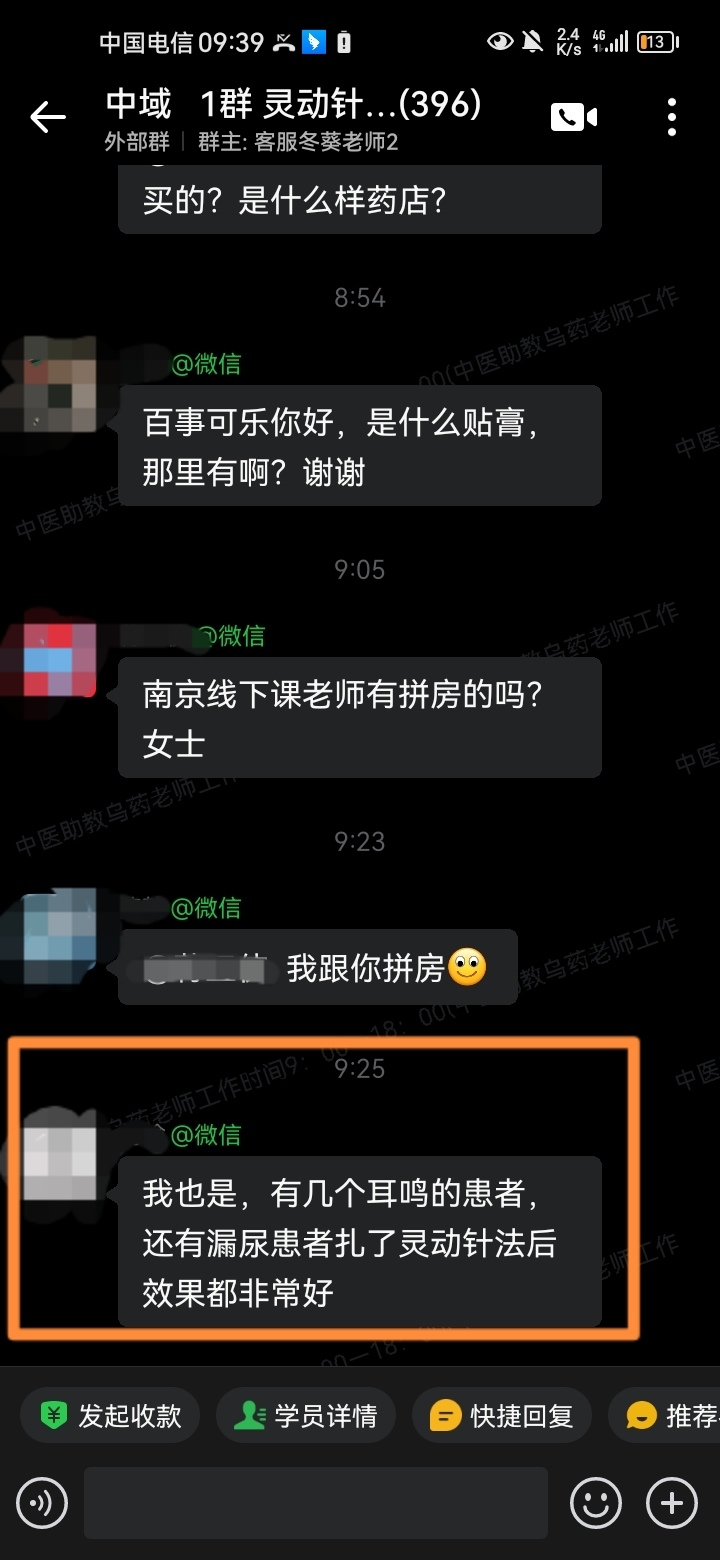Tap the 发起收款 chip
This screenshot has height=1560, width=720.
click(111, 1415)
